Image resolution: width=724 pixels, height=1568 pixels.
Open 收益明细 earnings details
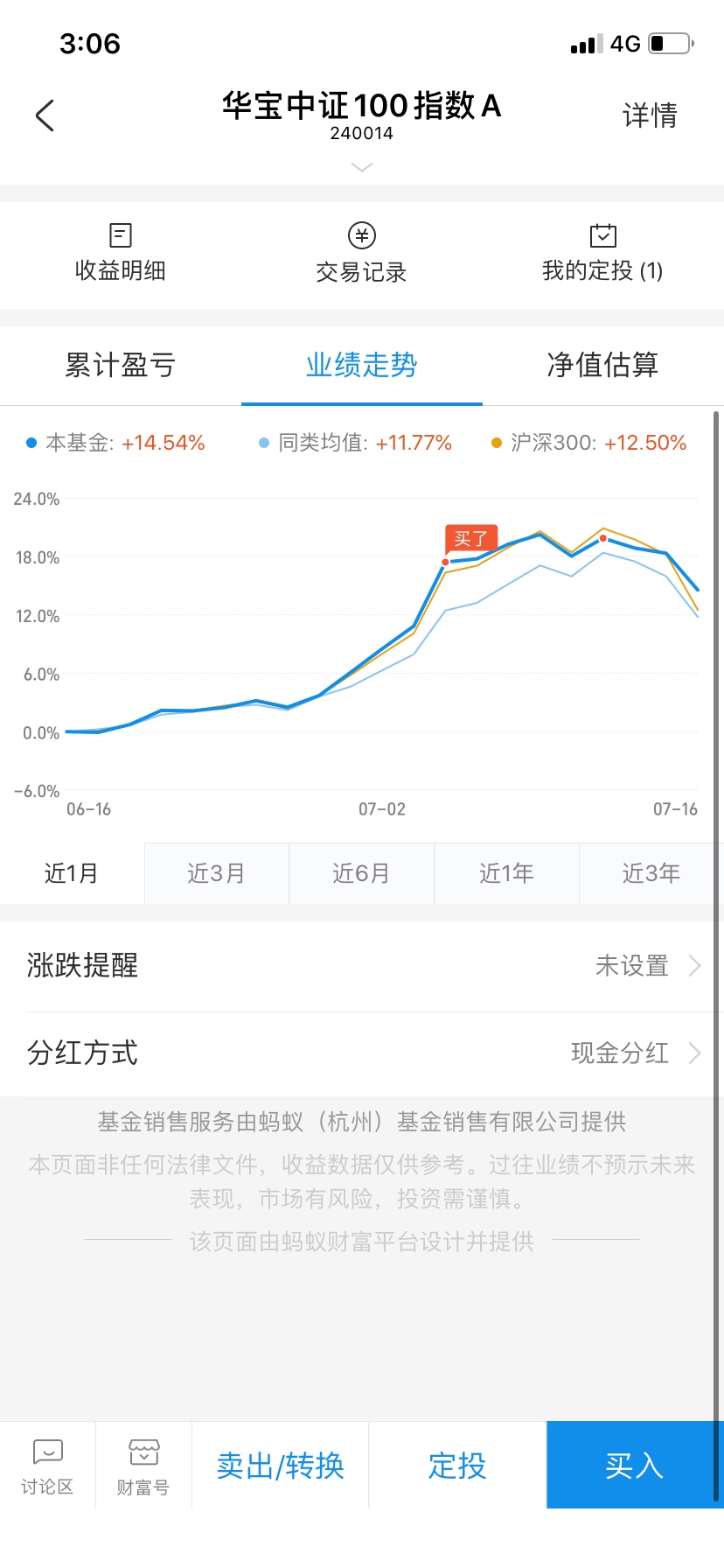coord(121,254)
